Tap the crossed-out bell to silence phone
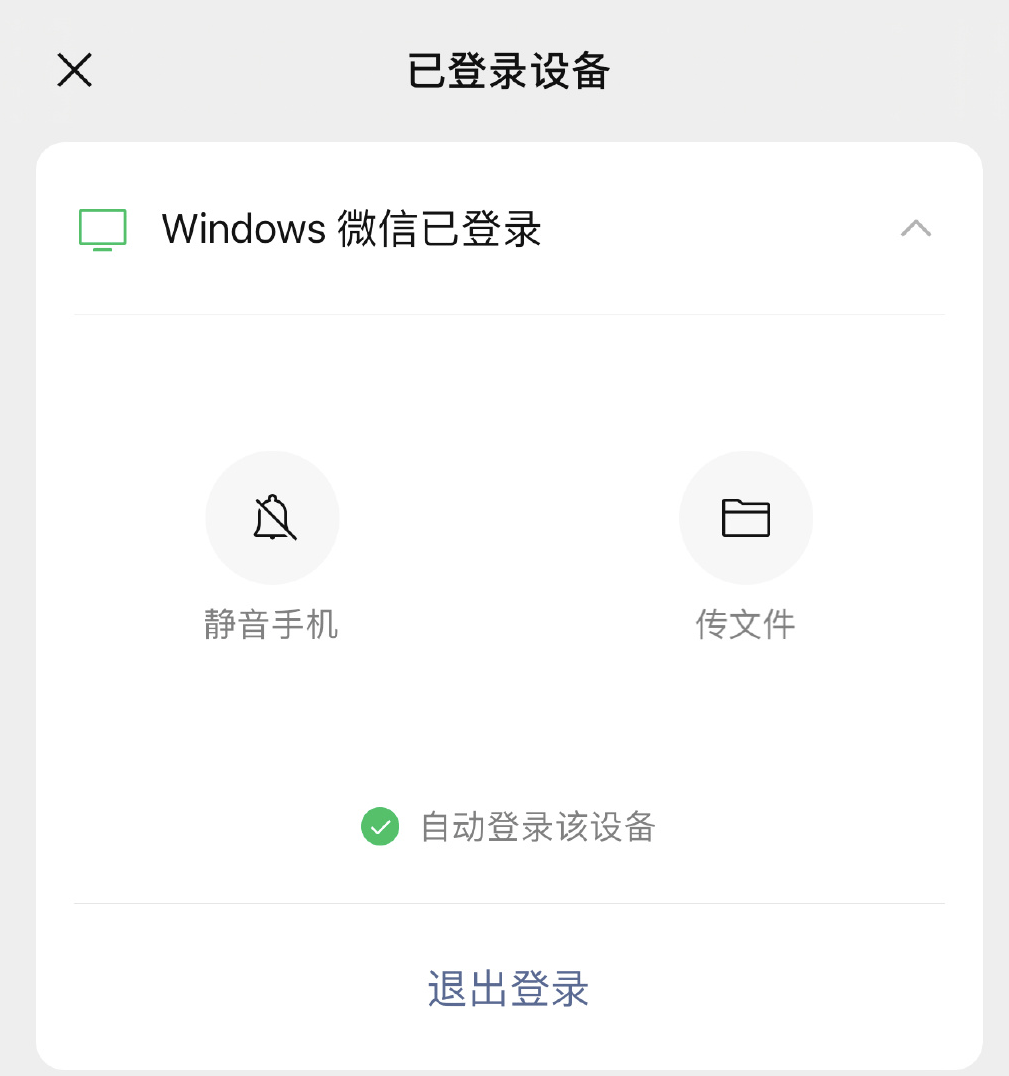This screenshot has width=1009, height=1076. click(x=272, y=517)
